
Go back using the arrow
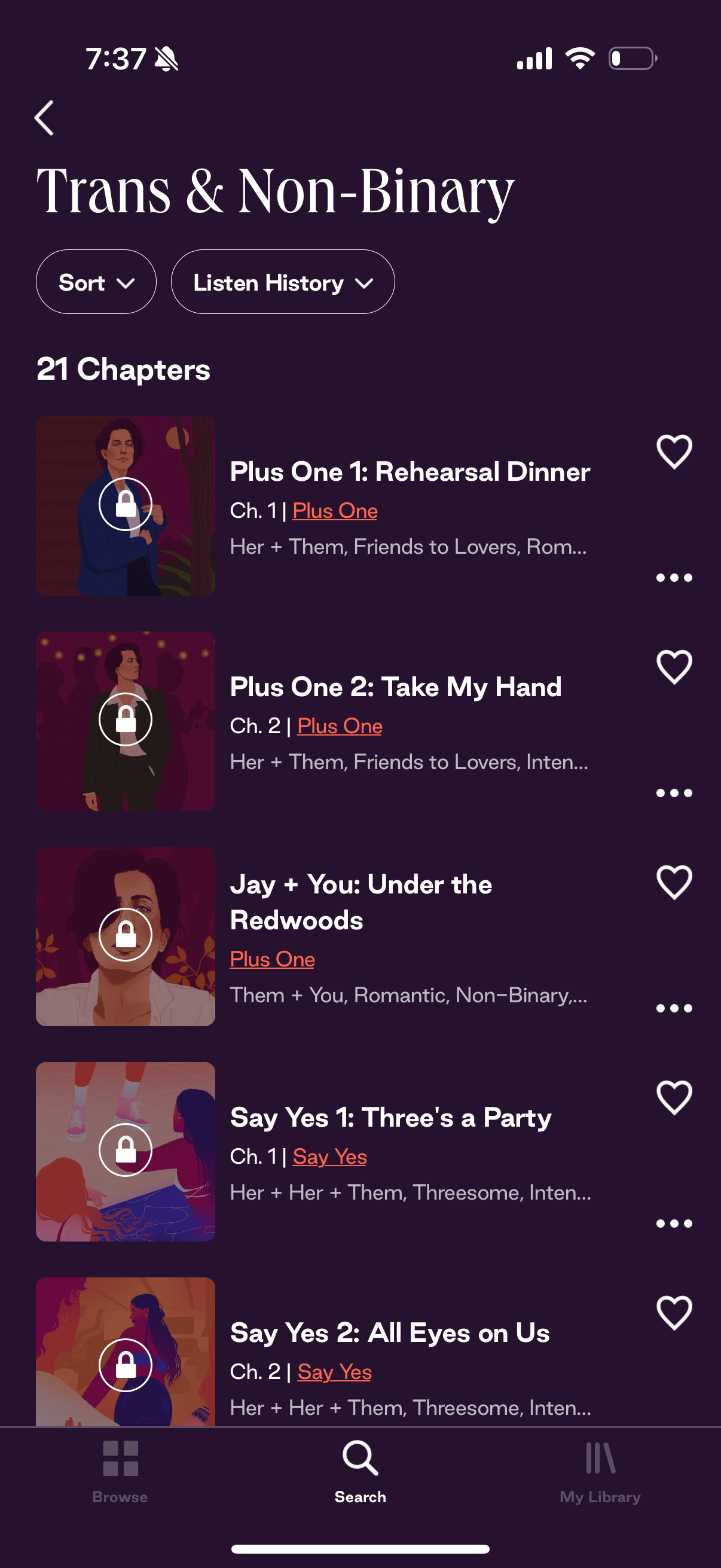pyautogui.click(x=44, y=117)
